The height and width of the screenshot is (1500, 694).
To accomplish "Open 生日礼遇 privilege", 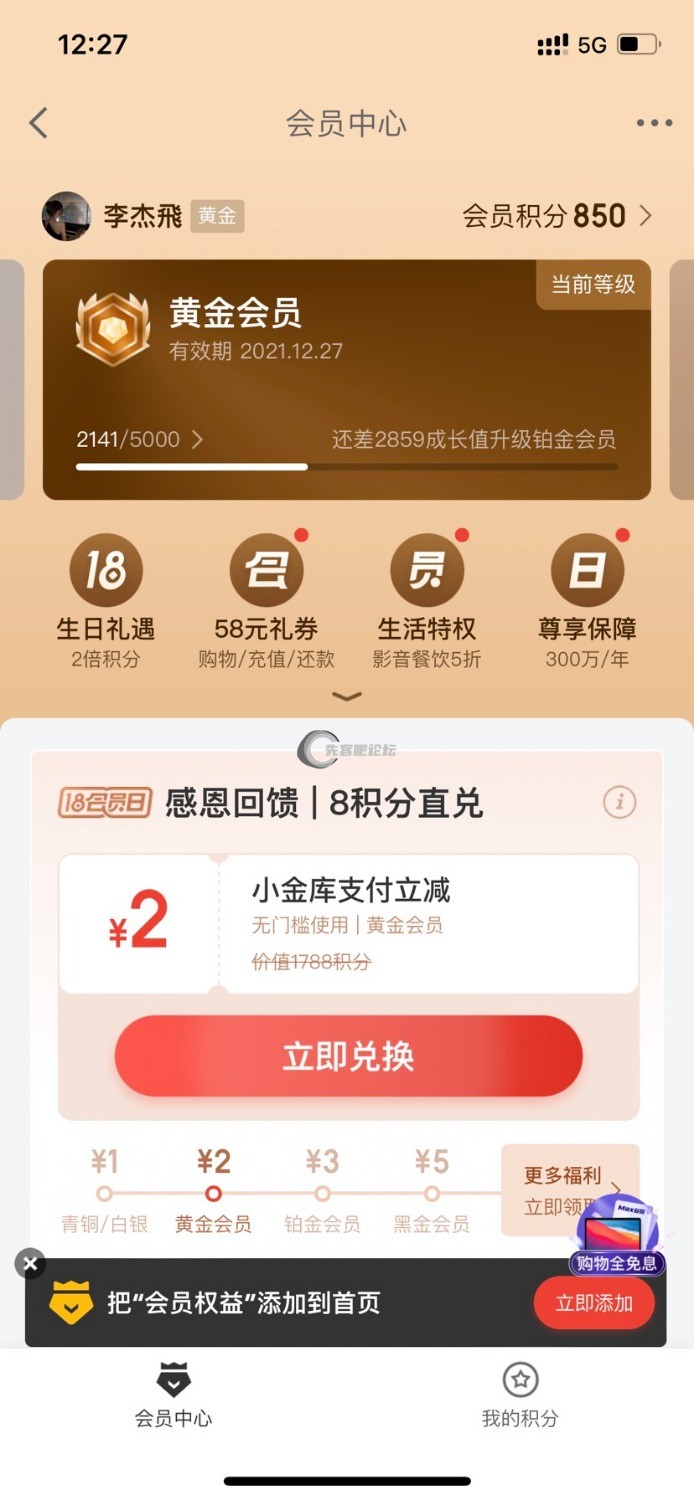I will 106,601.
